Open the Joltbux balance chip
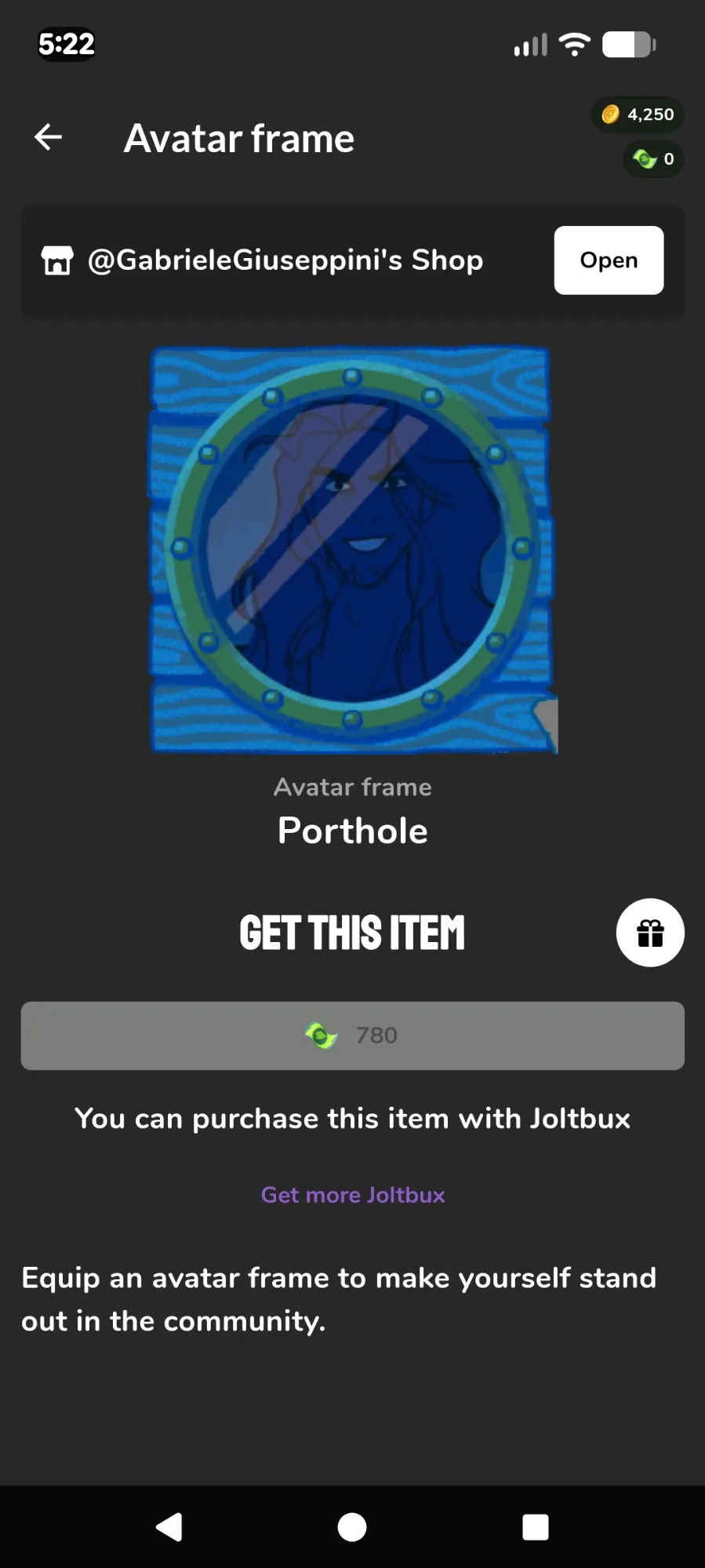This screenshot has height=1568, width=705. (653, 159)
